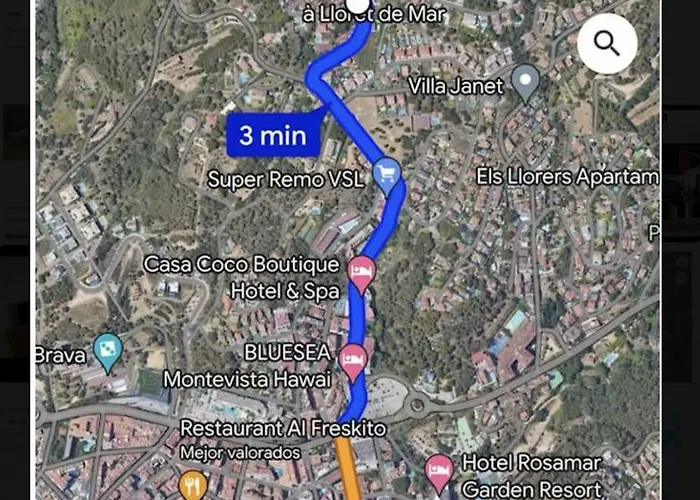Tap the teal Brava place marker
The height and width of the screenshot is (500, 700).
click(x=107, y=351)
